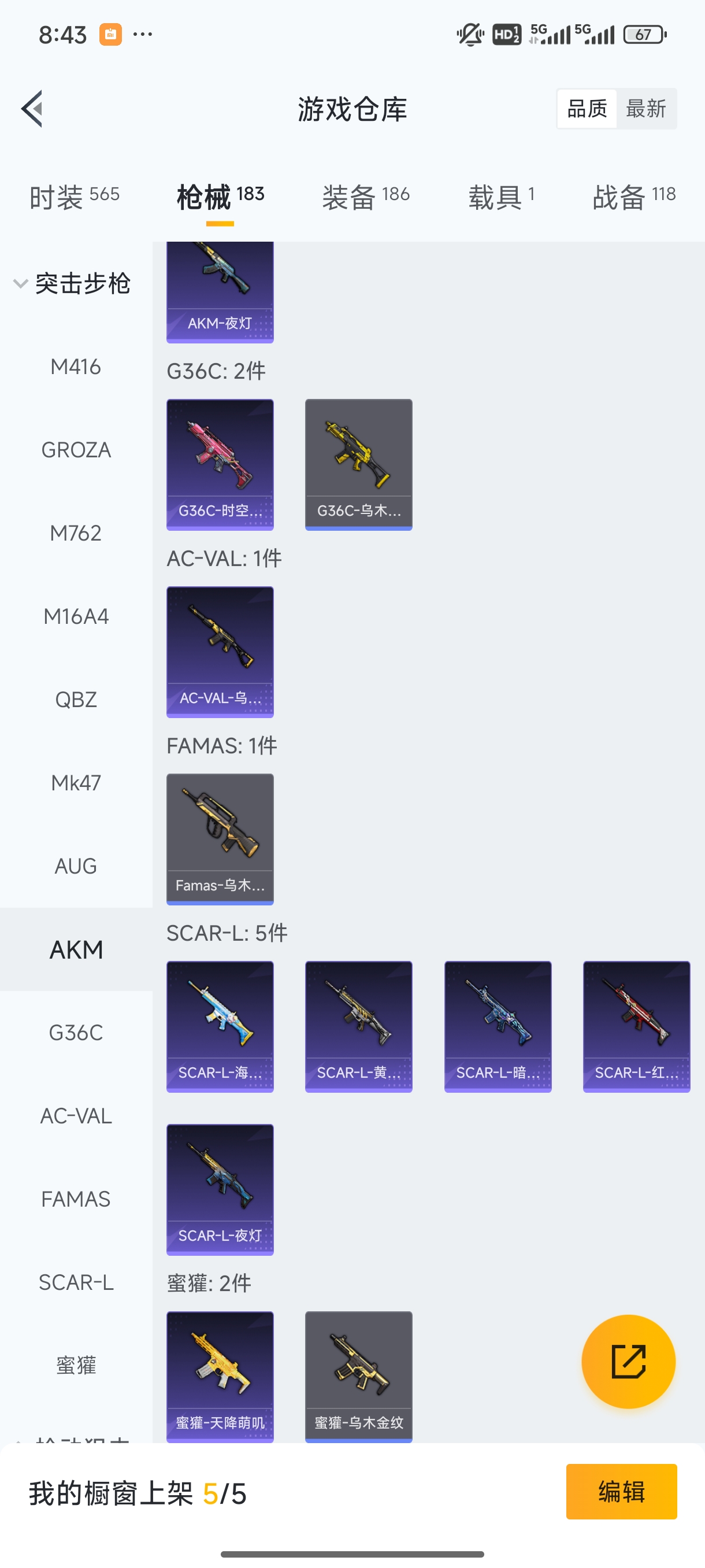Open the pink G36C-时空 skin tile
The width and height of the screenshot is (705, 1568).
(220, 464)
